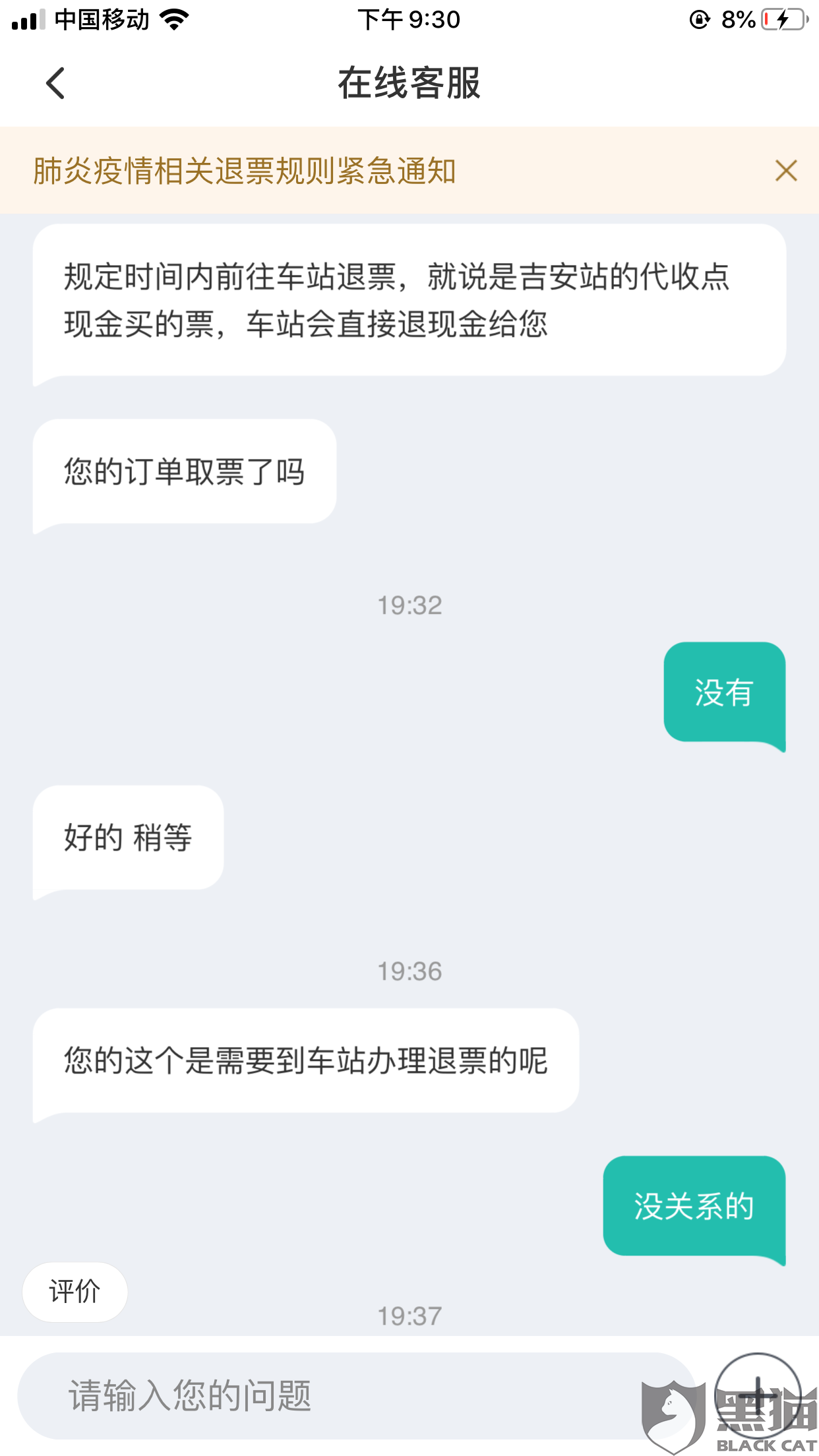Viewport: 819px width, 1456px height.
Task: Open the plus attachment options
Action: click(758, 1395)
